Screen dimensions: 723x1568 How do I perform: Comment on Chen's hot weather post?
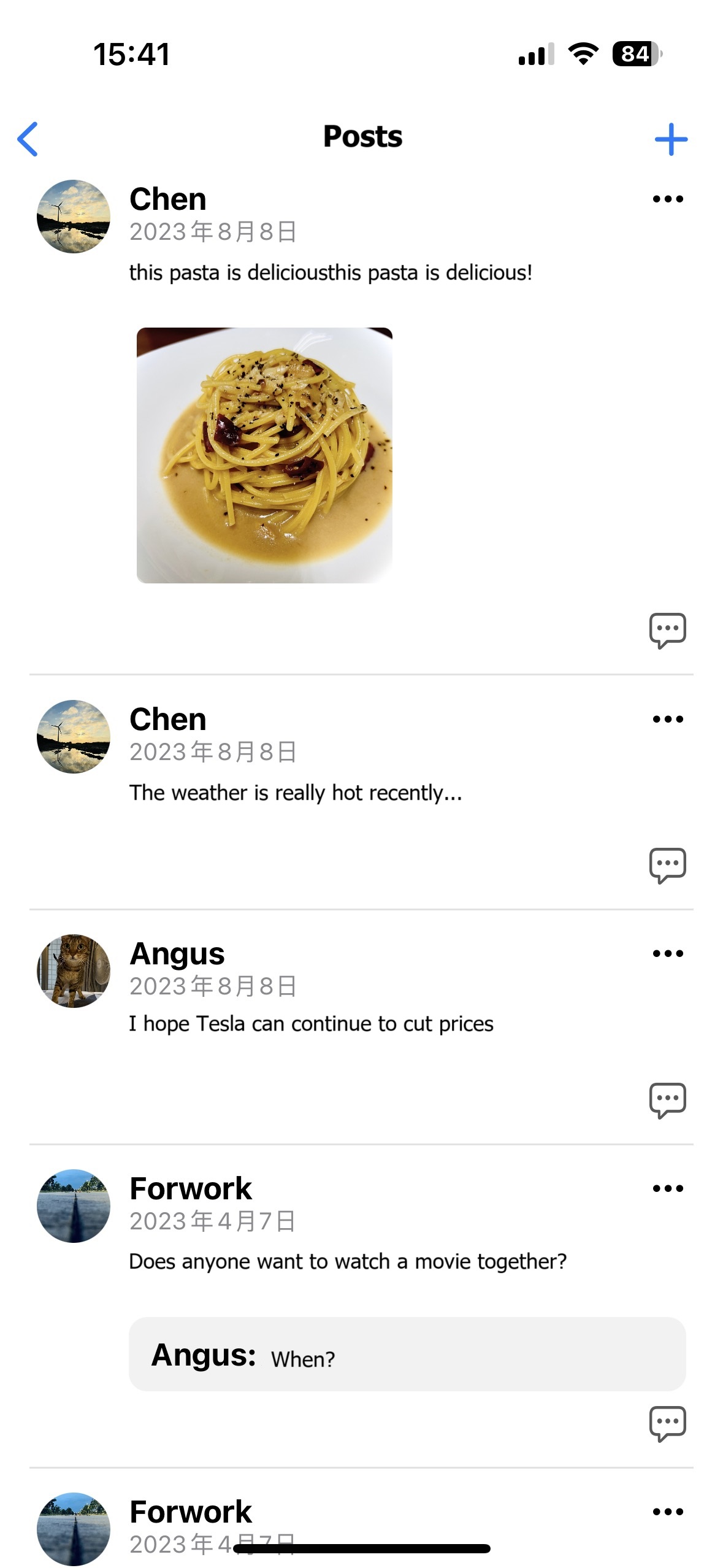point(667,865)
